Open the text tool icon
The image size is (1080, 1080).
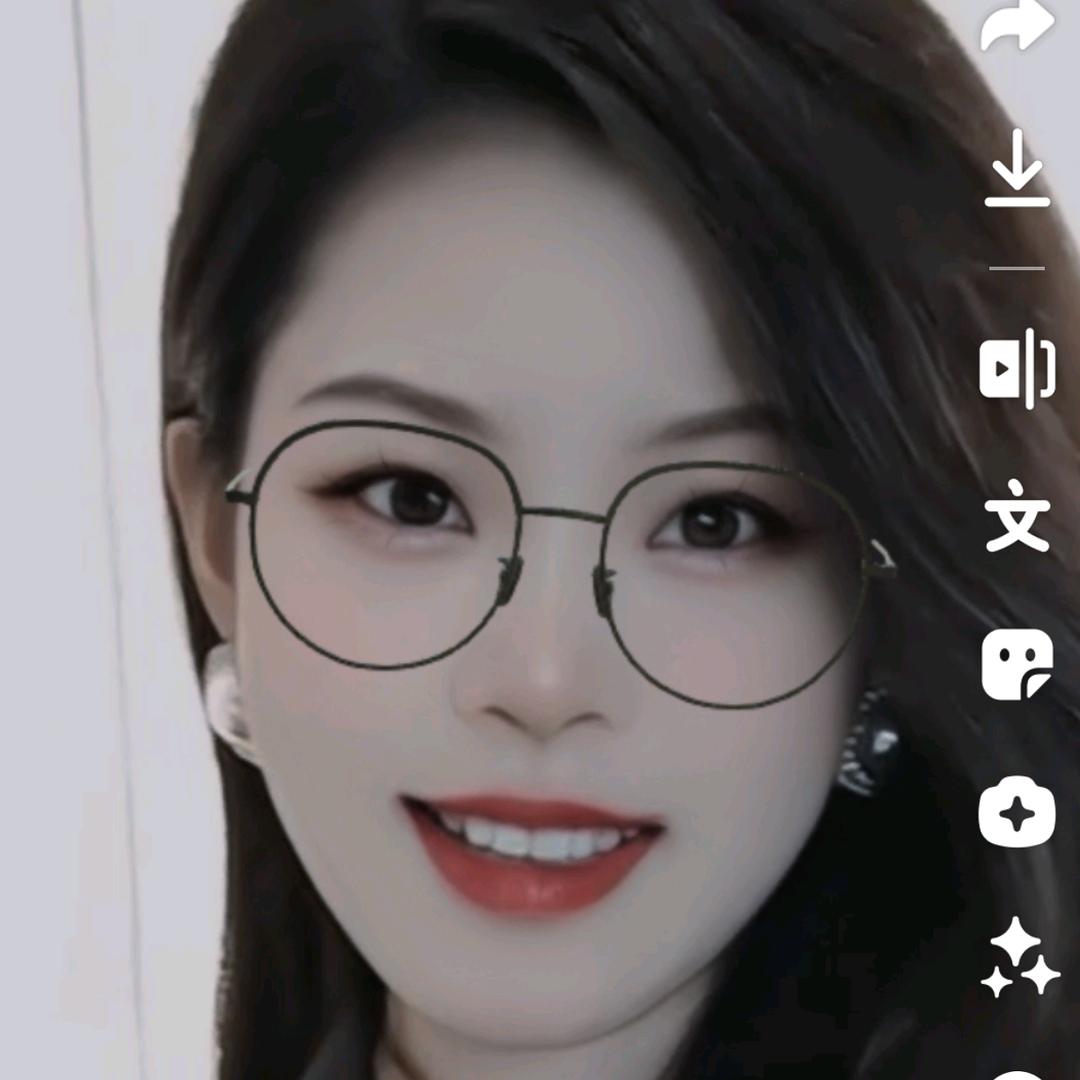point(1017,516)
